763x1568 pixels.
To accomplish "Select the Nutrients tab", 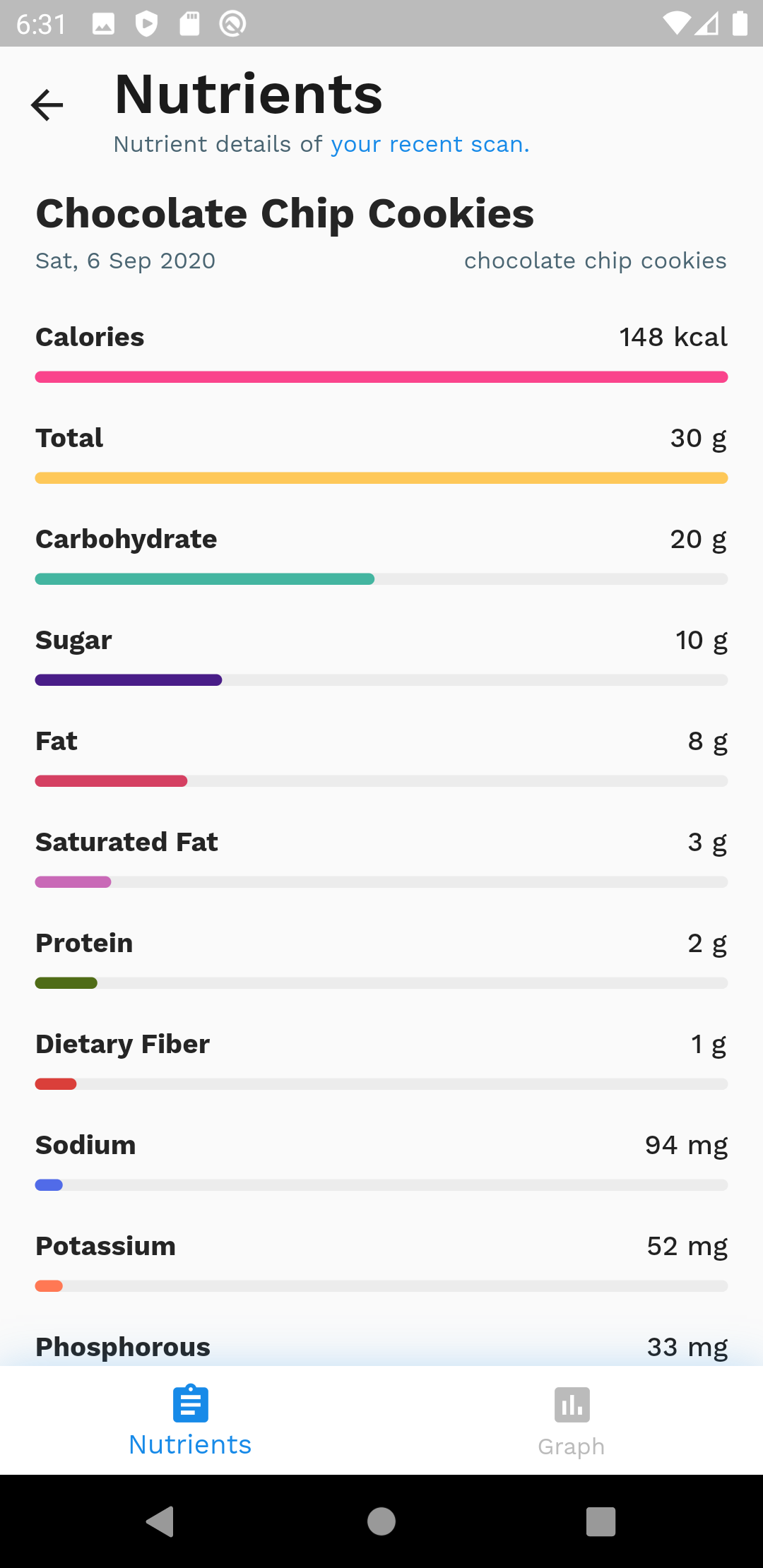I will [190, 1421].
